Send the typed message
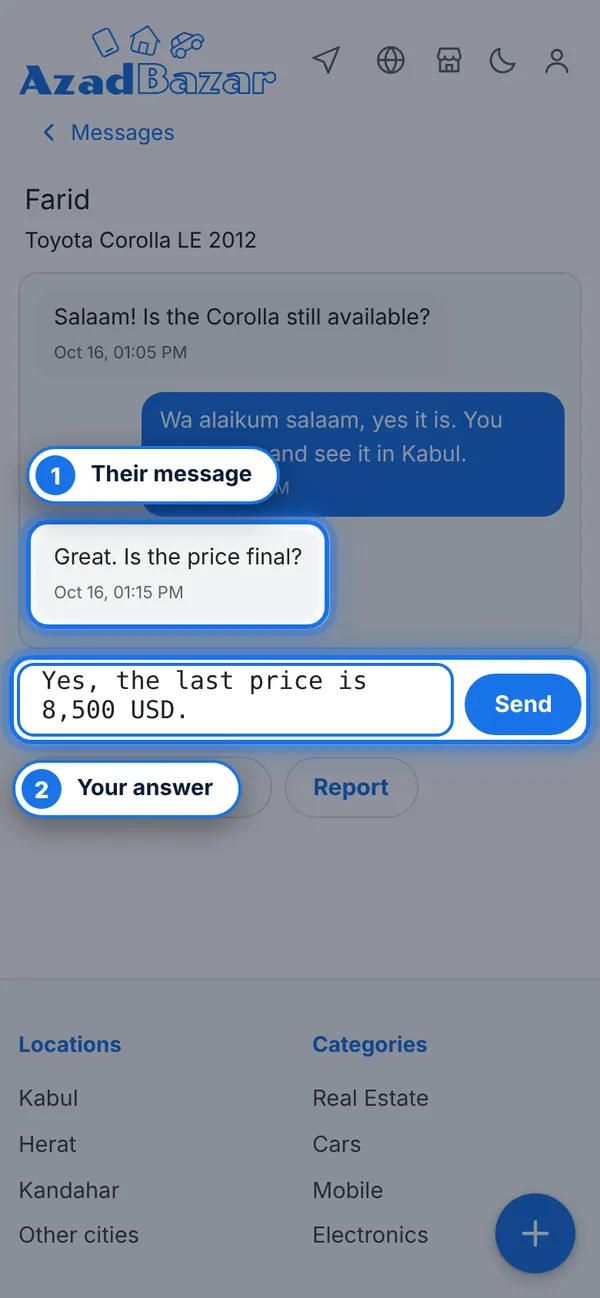 click(523, 704)
